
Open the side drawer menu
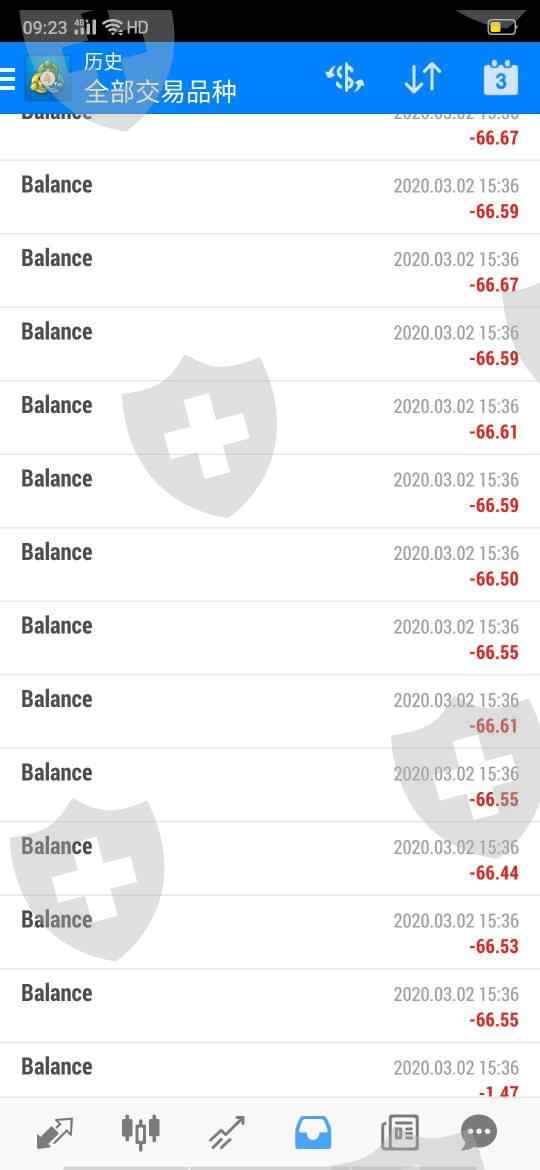[7, 78]
